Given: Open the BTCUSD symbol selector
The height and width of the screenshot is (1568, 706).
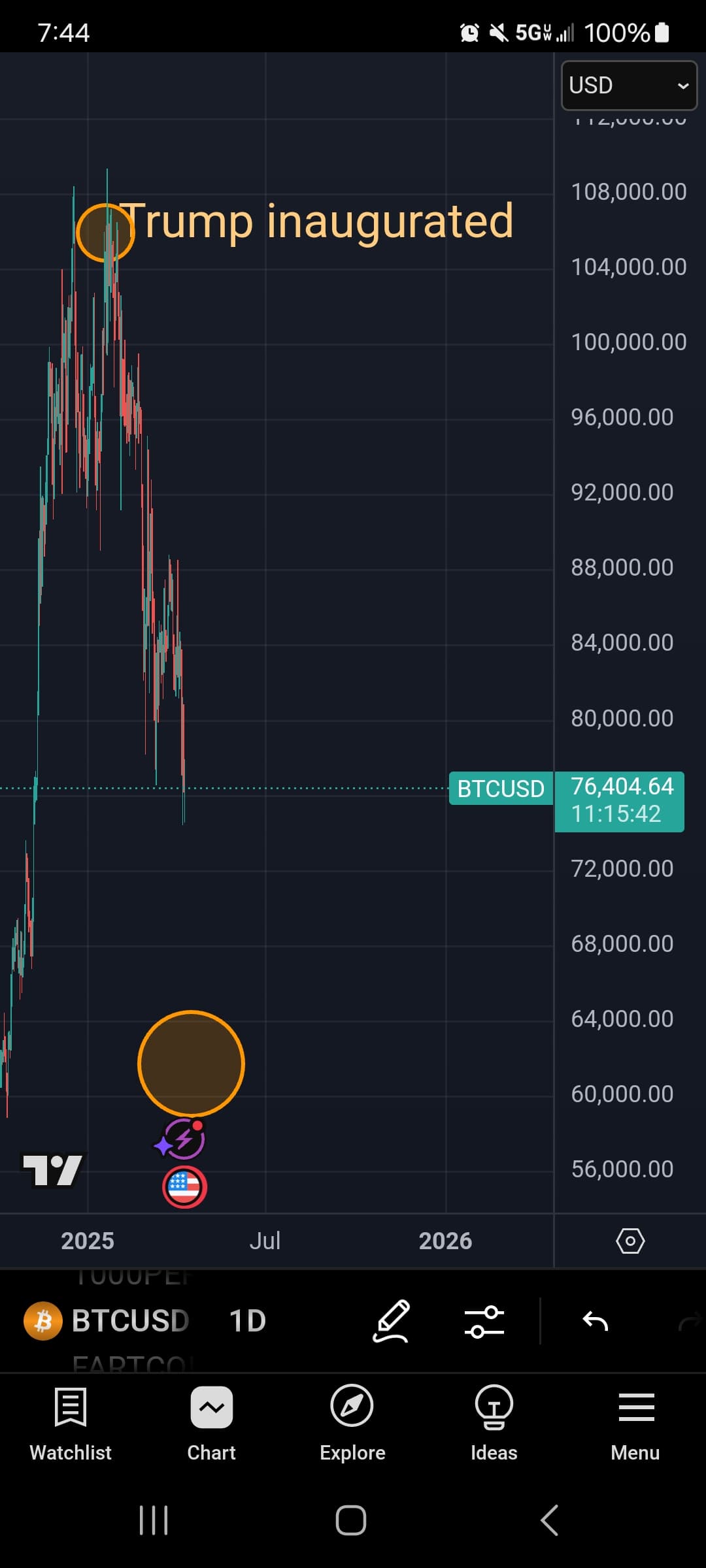Looking at the screenshot, I should 107,1320.
